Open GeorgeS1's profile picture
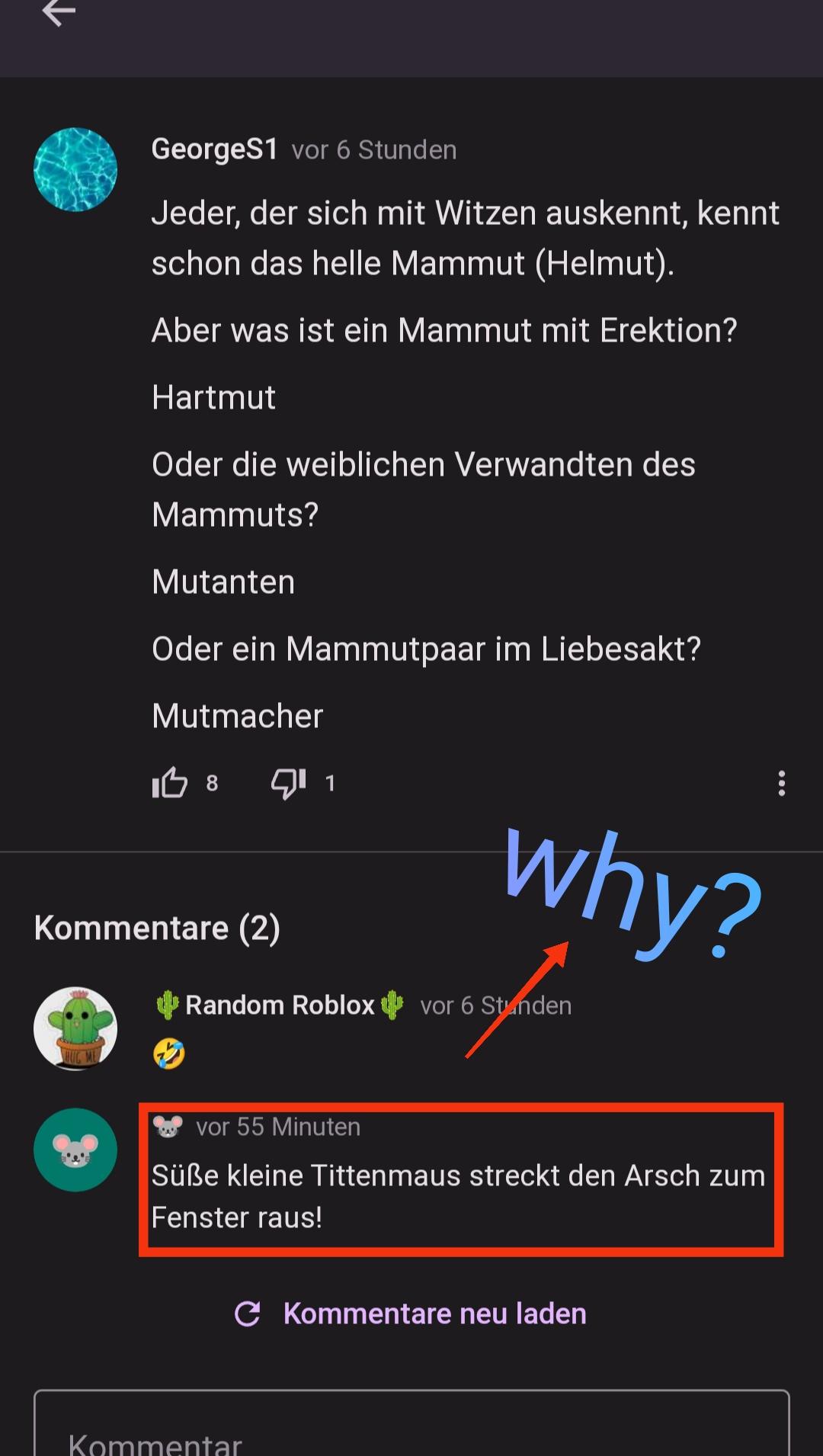The width and height of the screenshot is (823, 1456). click(x=75, y=170)
